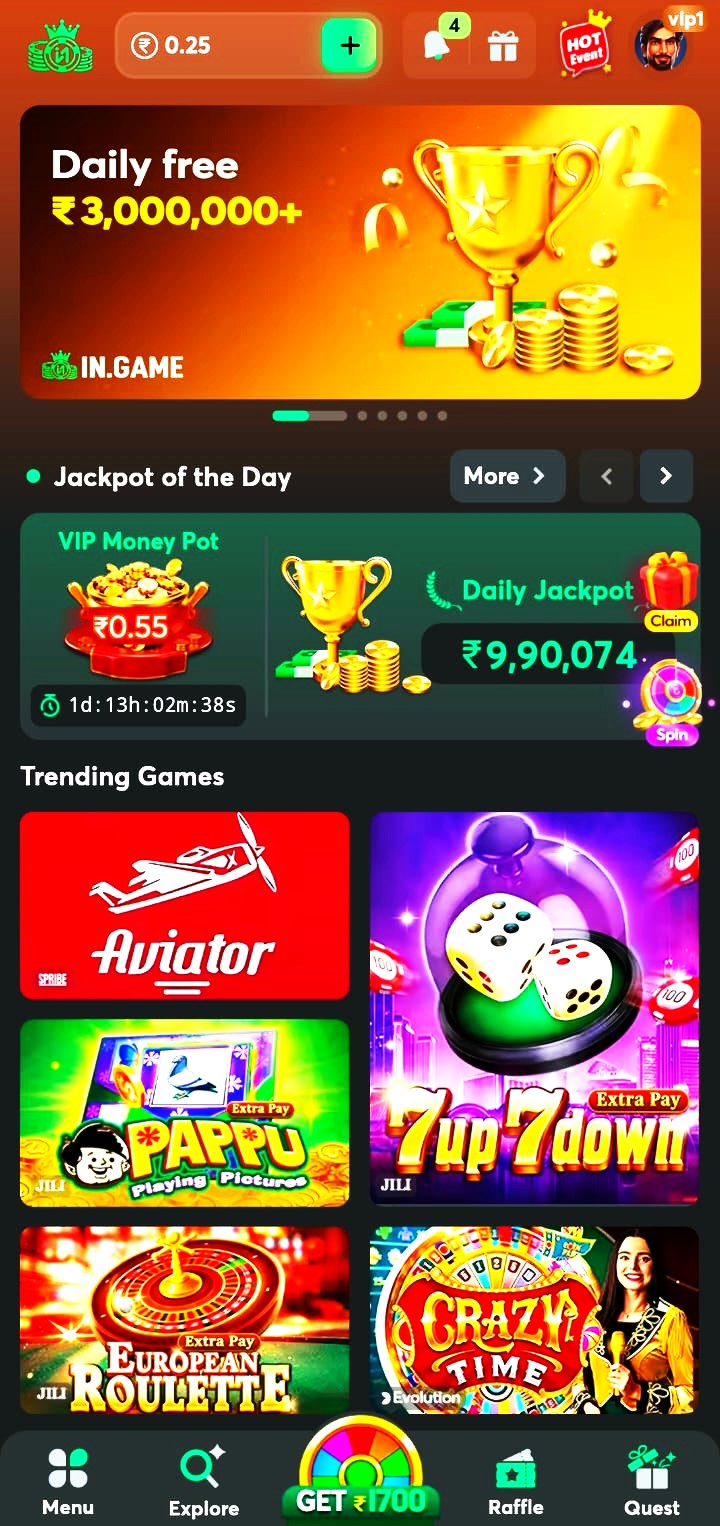Viewport: 720px width, 1526px height.
Task: Switch to the Explore tab
Action: 204,1482
